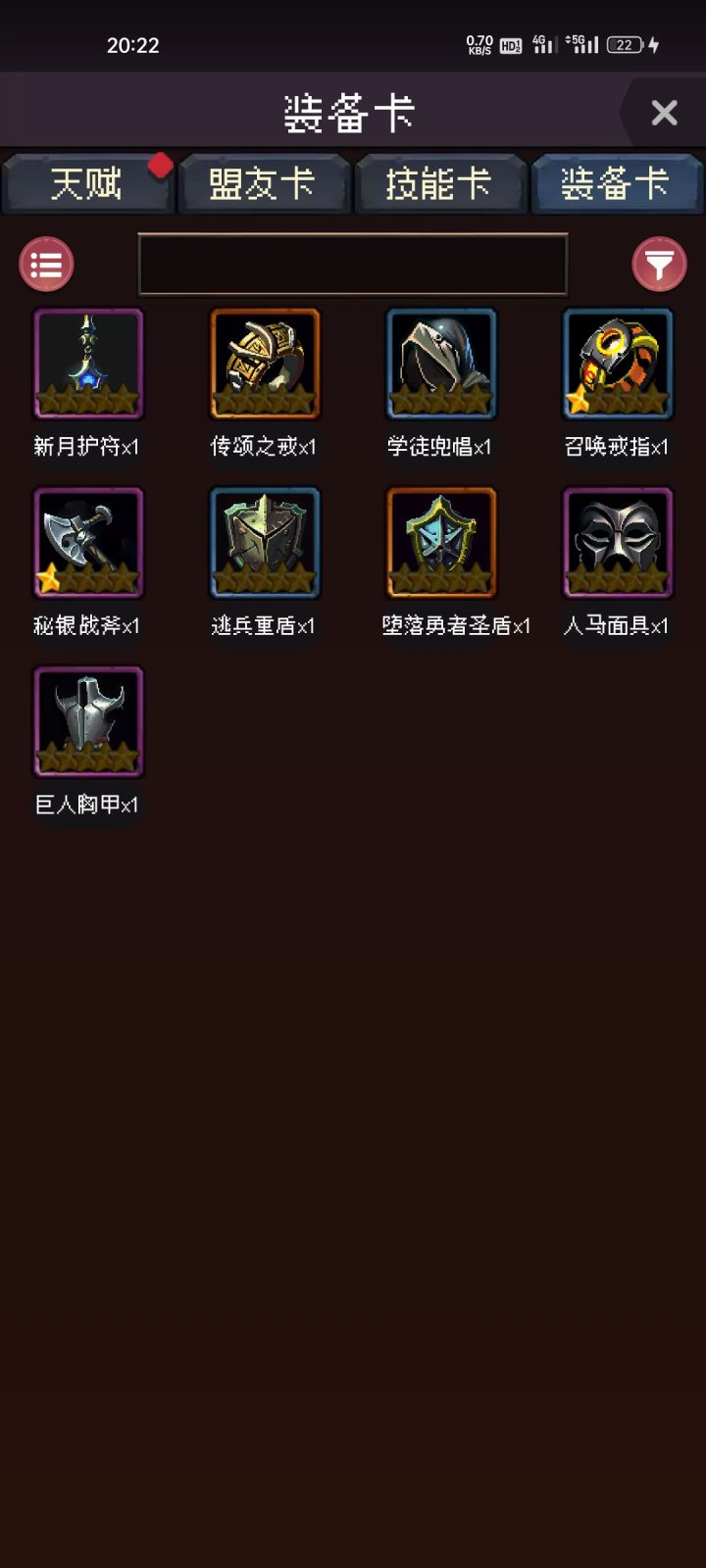The height and width of the screenshot is (1568, 706).
Task: Select the 逃兵重盾 shield card
Action: point(264,542)
